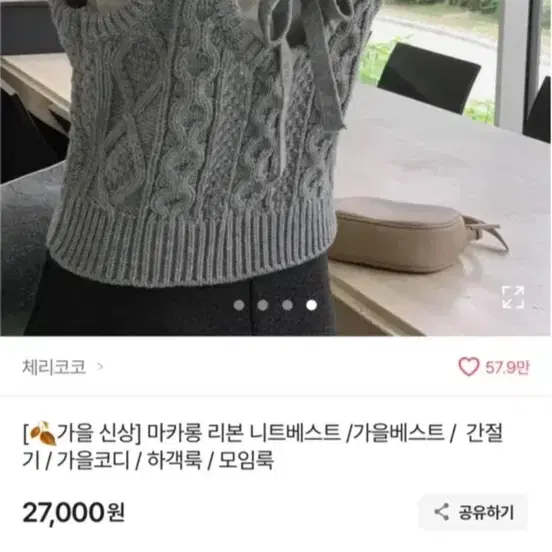Expand the product photo to fullscreen

pyautogui.click(x=513, y=297)
